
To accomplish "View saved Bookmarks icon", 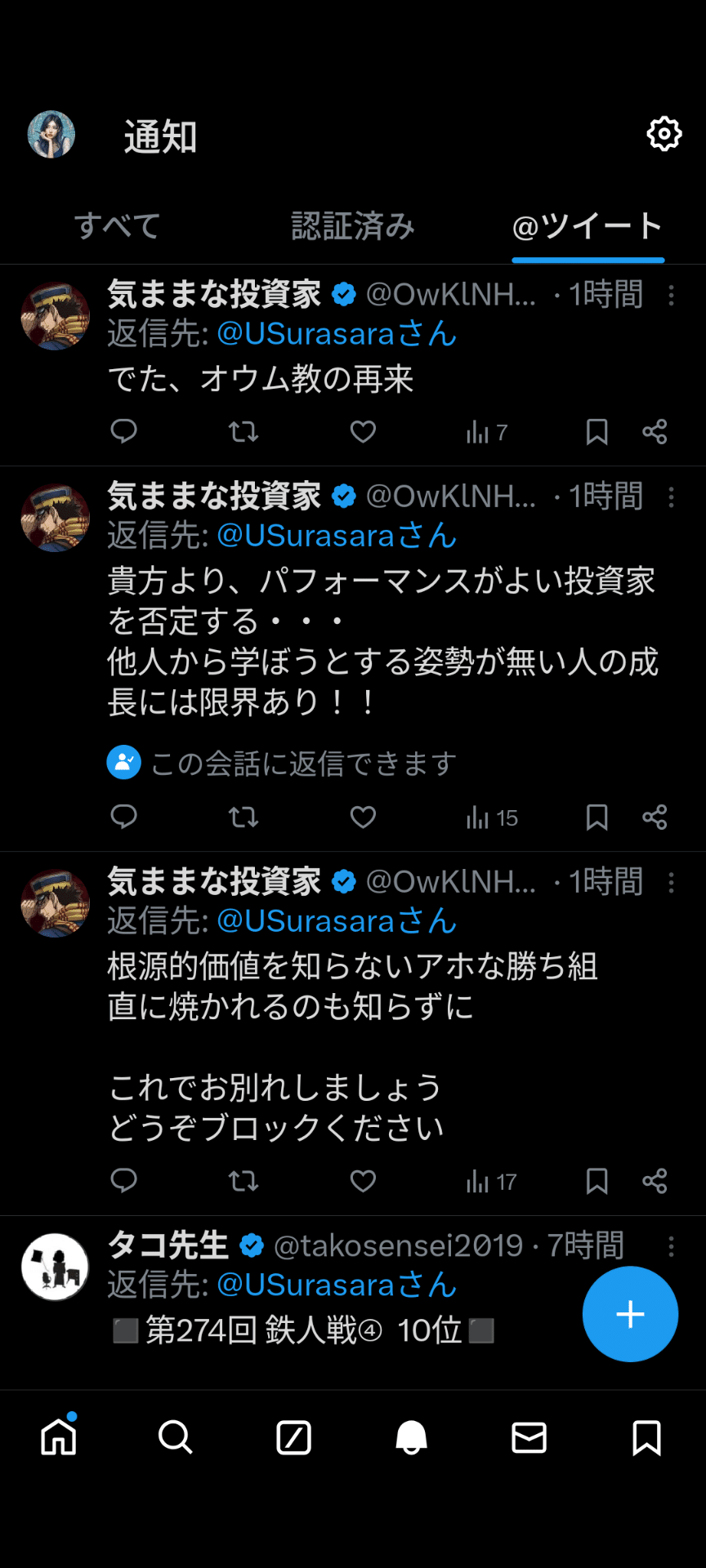I will point(647,1438).
